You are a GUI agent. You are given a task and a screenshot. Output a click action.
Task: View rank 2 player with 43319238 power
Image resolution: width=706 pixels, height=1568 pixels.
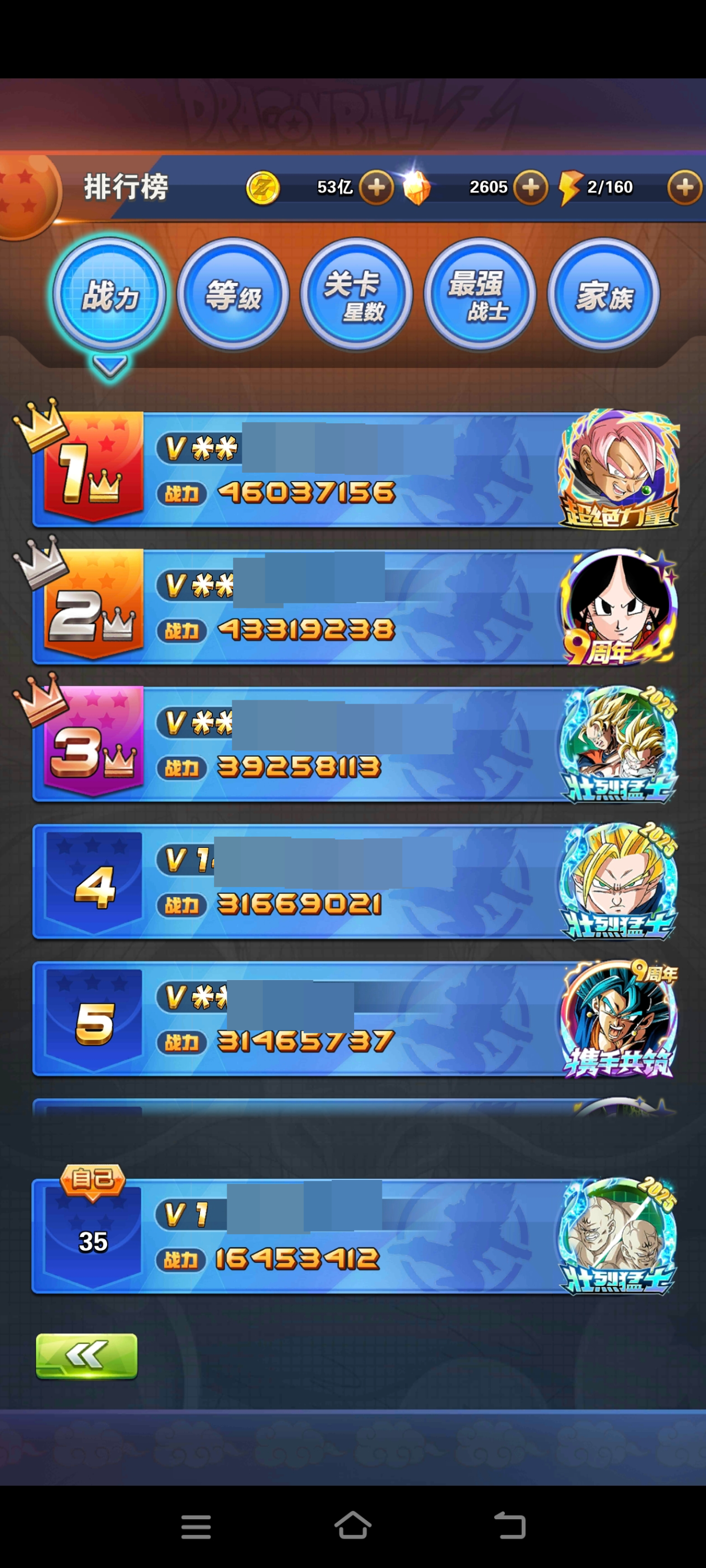[x=354, y=607]
